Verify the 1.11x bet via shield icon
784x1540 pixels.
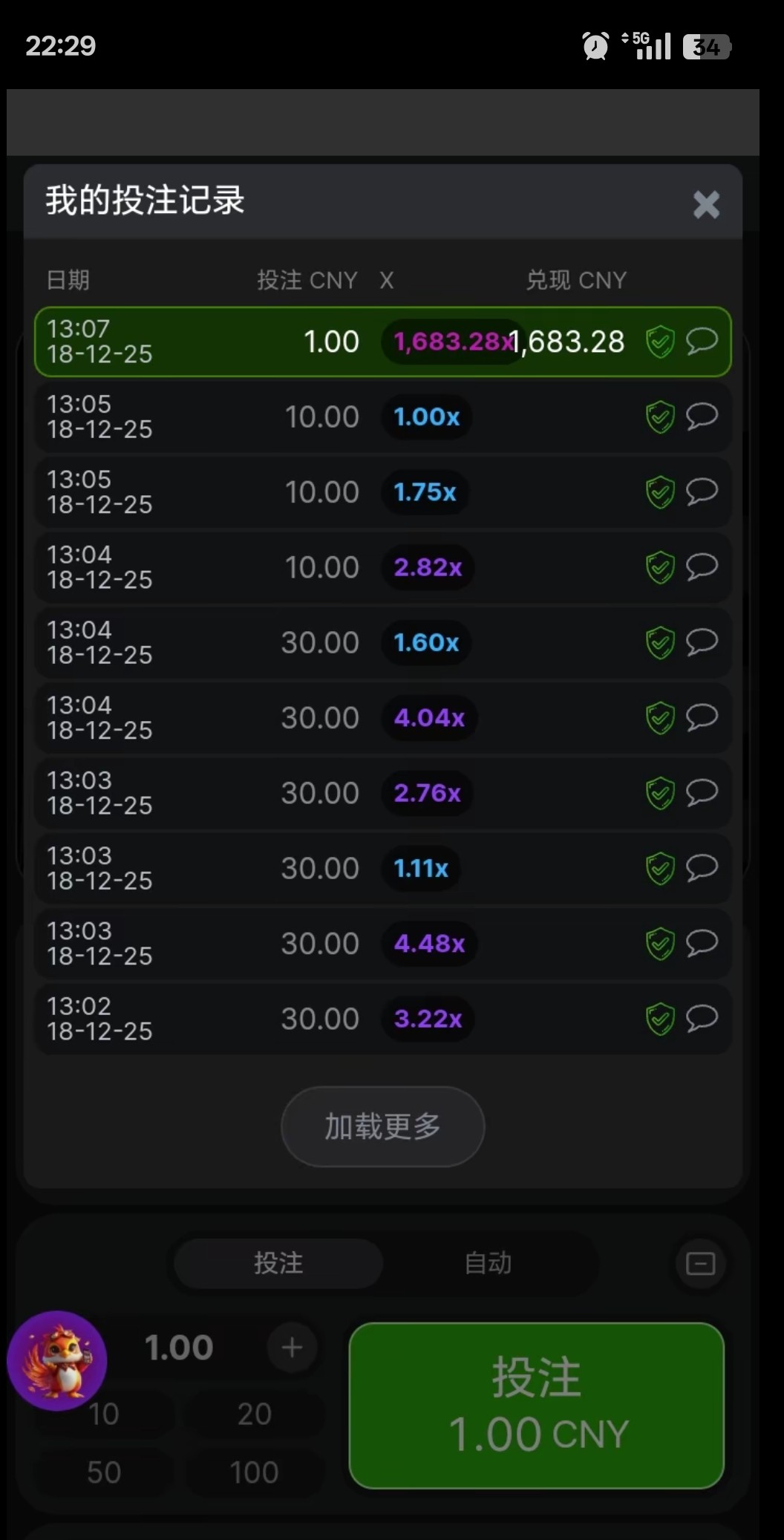[659, 868]
